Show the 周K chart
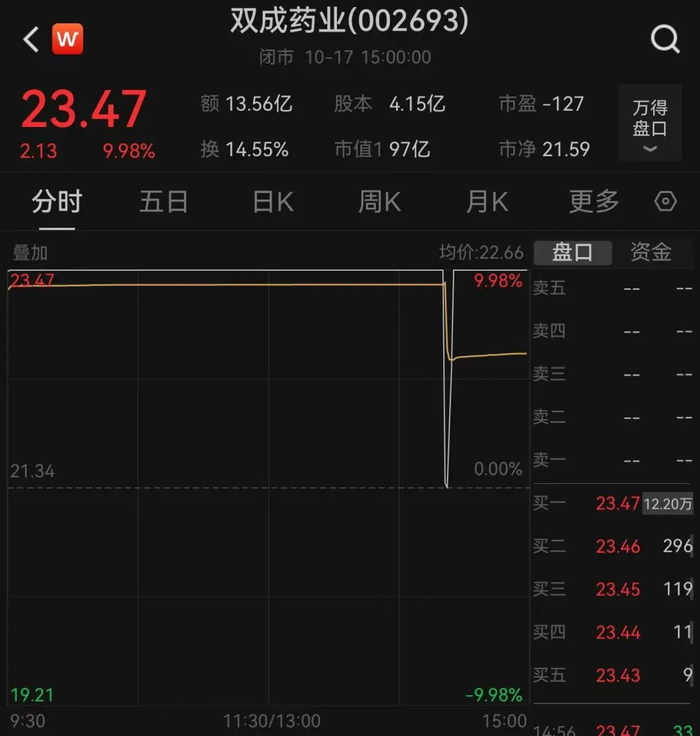Image resolution: width=700 pixels, height=736 pixels. [x=379, y=202]
